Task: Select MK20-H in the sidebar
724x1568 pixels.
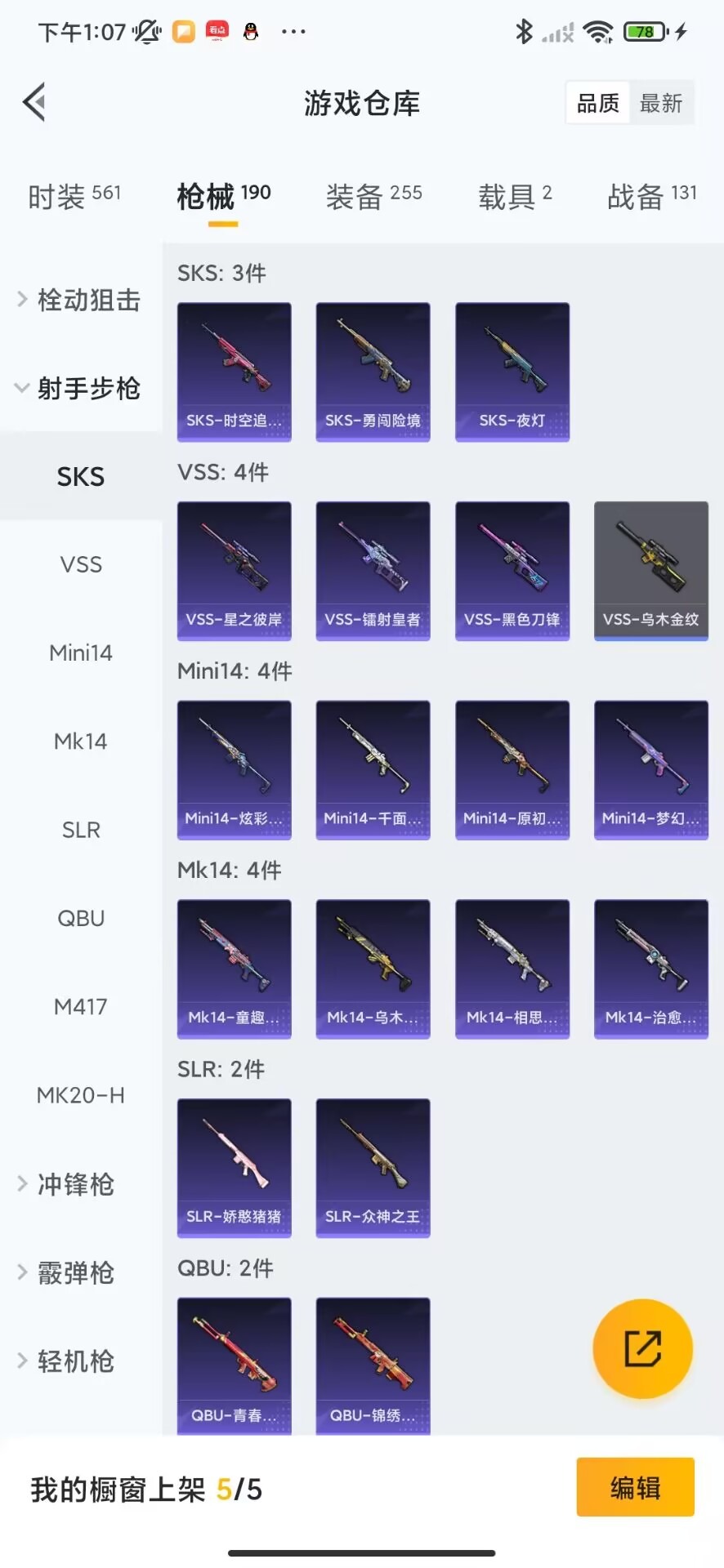Action: click(81, 1095)
